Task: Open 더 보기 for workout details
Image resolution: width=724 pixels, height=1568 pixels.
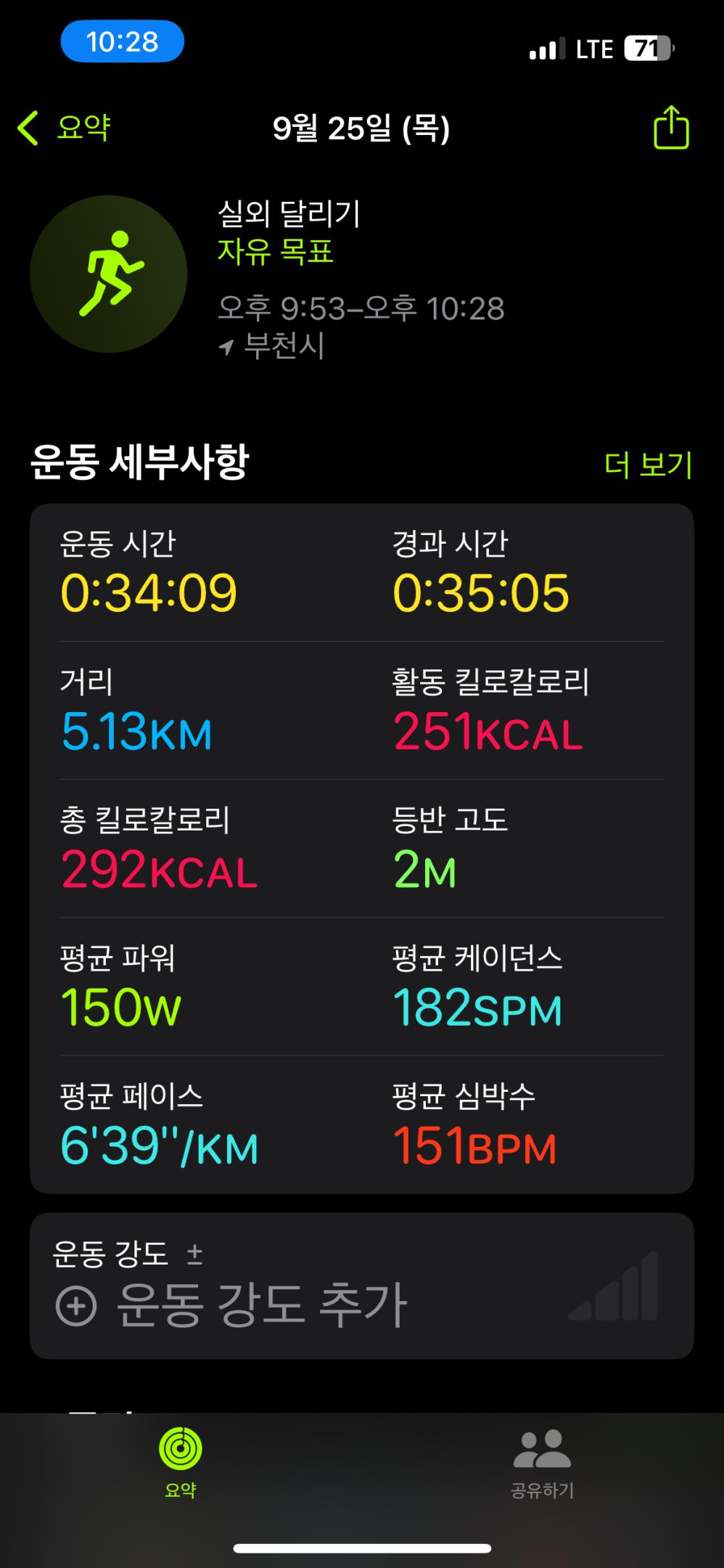Action: pos(648,465)
